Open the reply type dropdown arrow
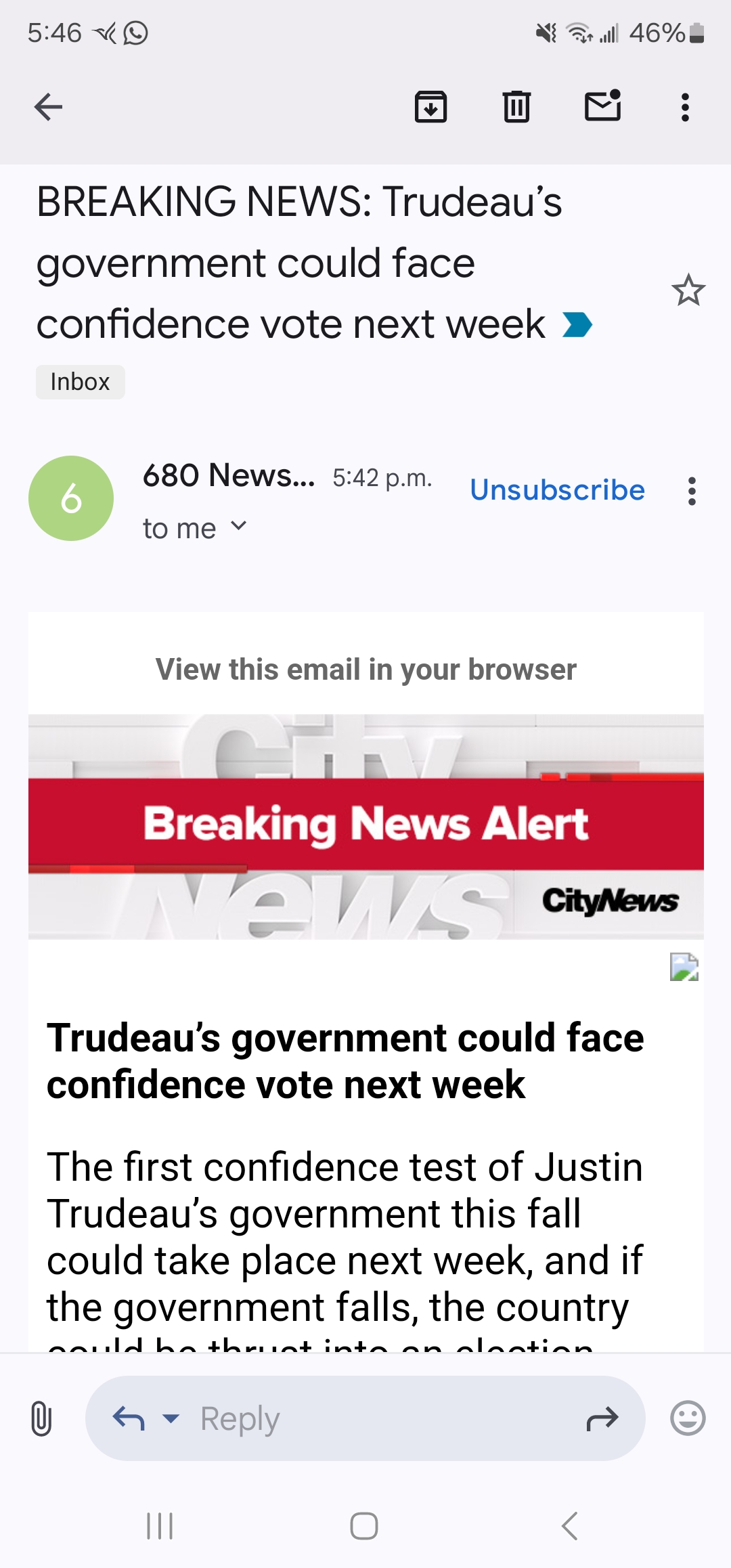The height and width of the screenshot is (1568, 731). coord(172,1418)
